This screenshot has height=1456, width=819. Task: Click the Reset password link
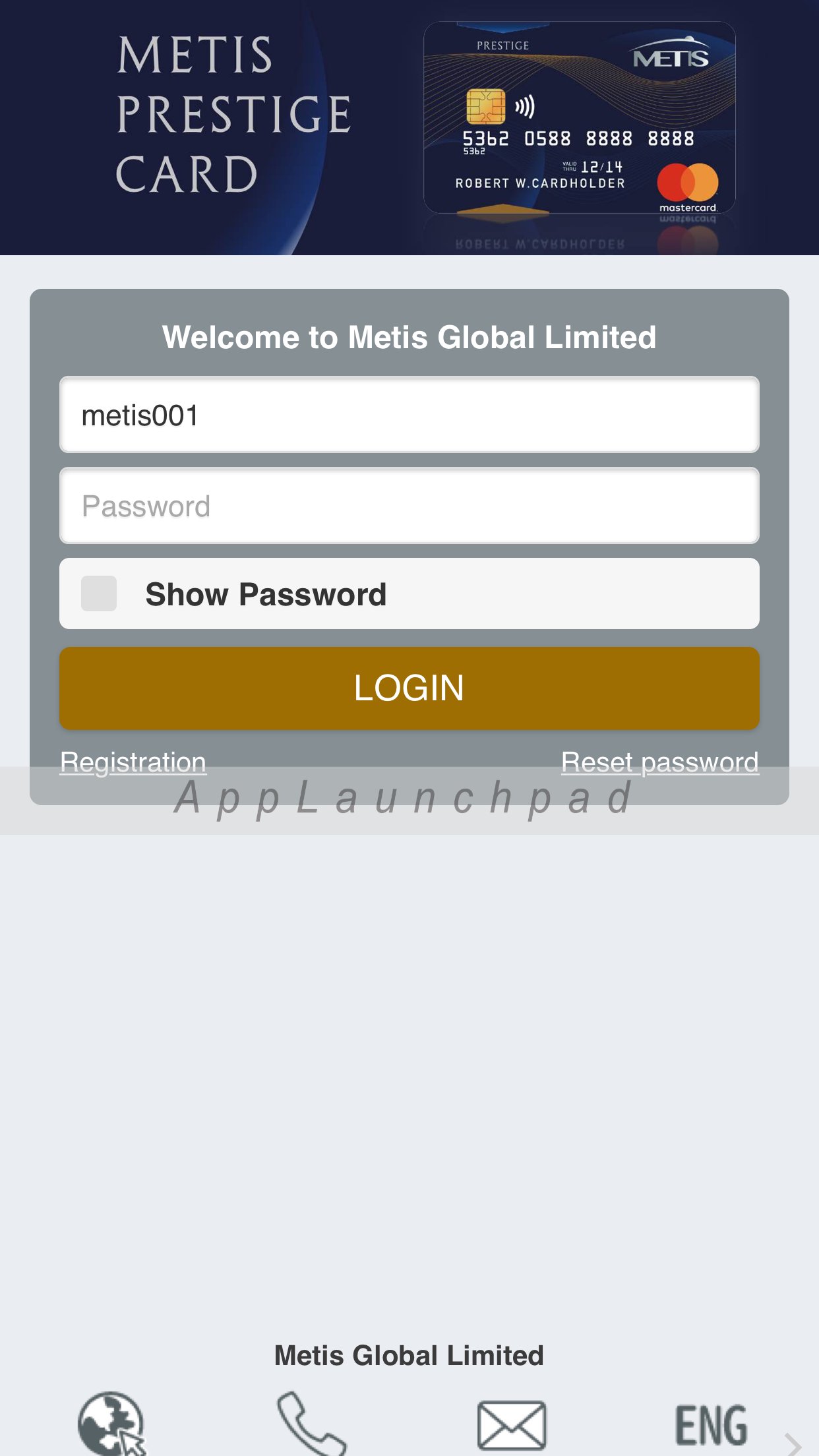[x=659, y=762]
